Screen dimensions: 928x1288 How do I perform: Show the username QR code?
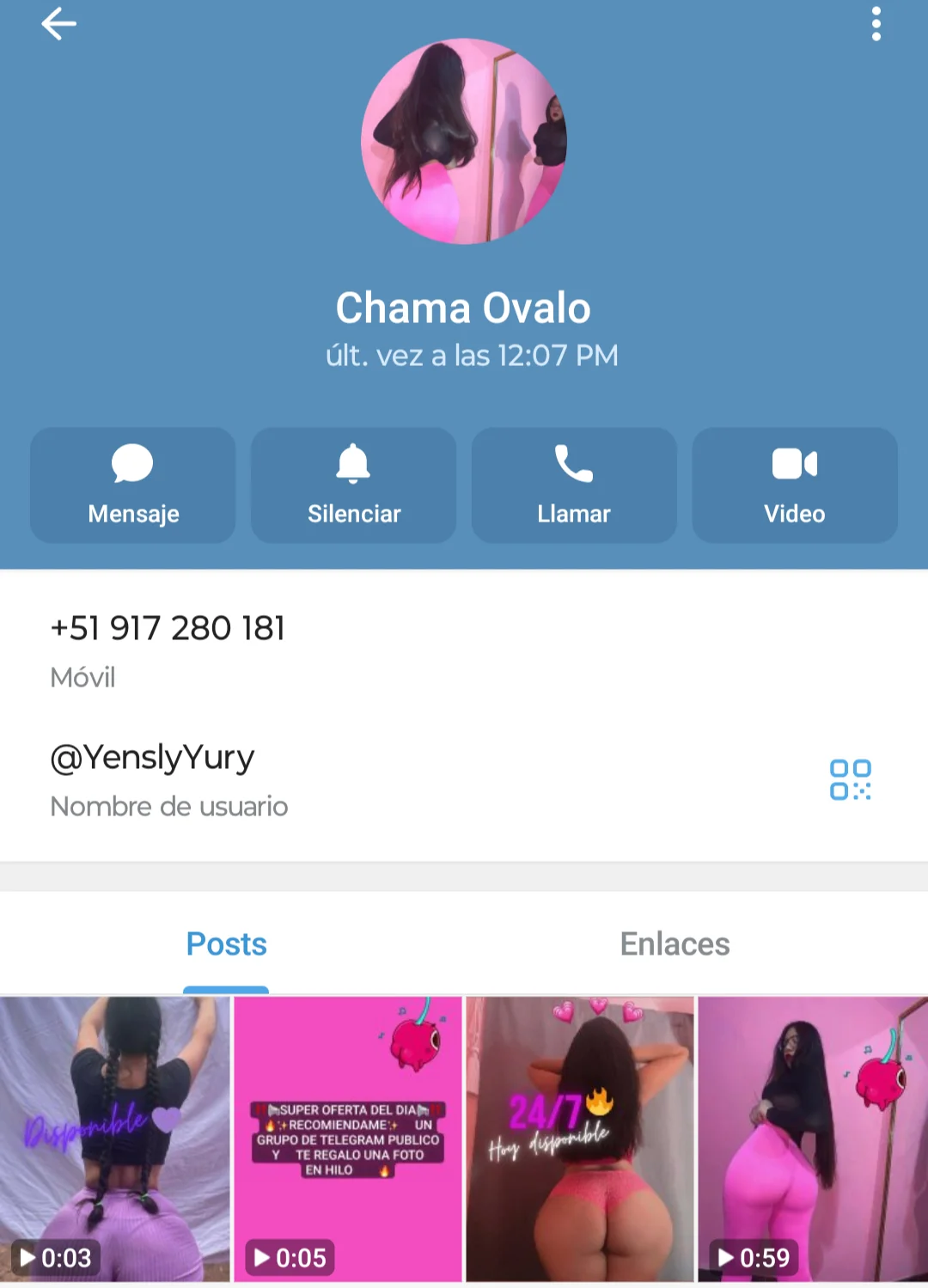pos(850,779)
